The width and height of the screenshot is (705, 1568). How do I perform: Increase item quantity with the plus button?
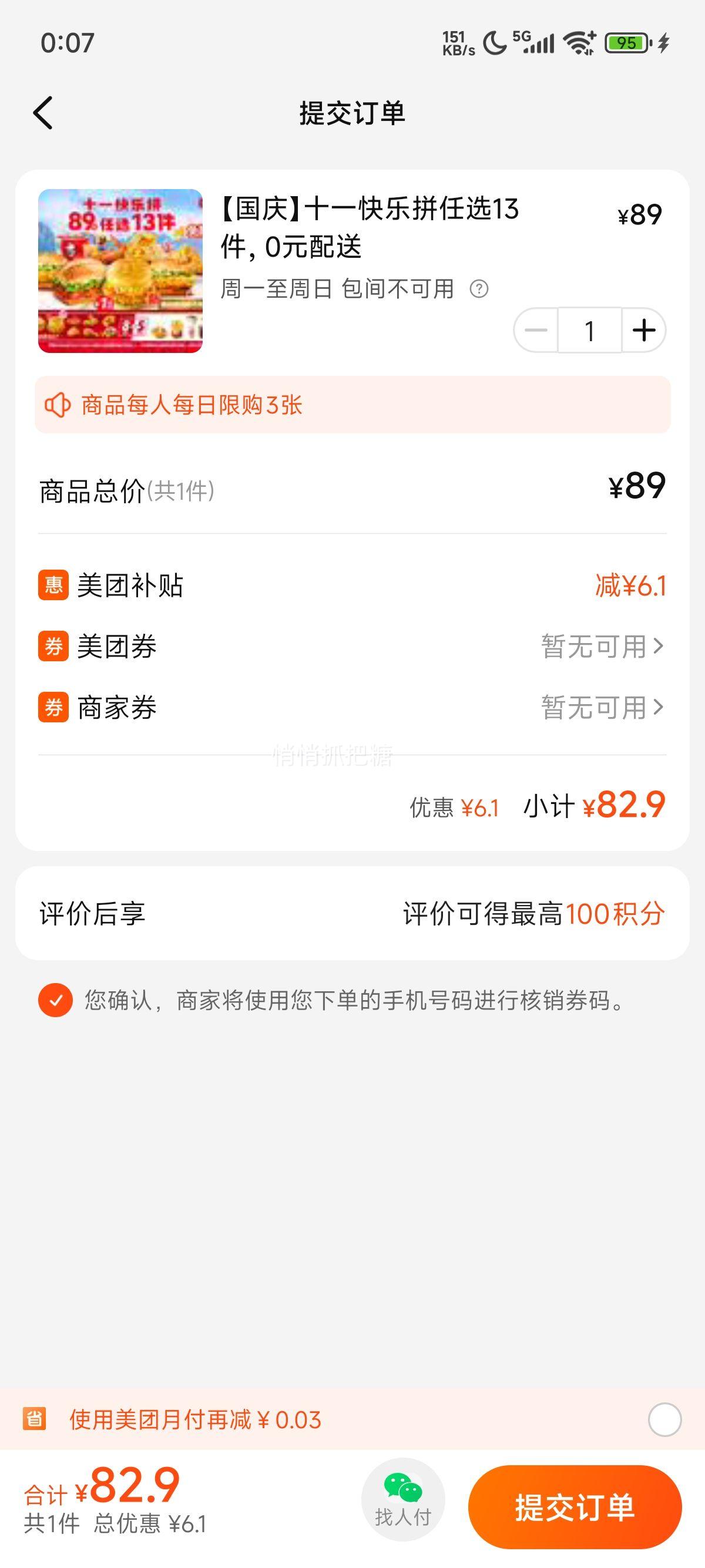[643, 331]
